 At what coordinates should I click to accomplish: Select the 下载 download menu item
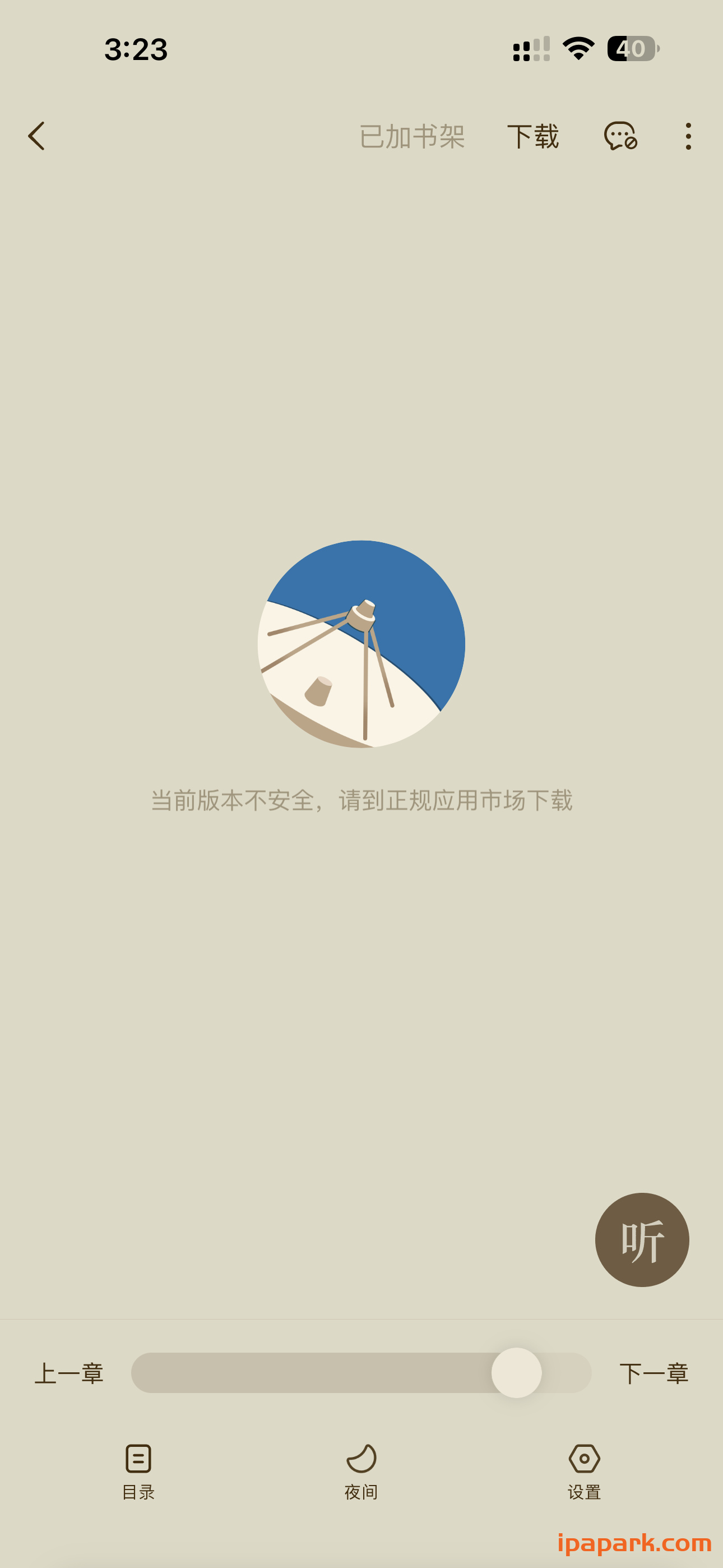click(x=534, y=137)
